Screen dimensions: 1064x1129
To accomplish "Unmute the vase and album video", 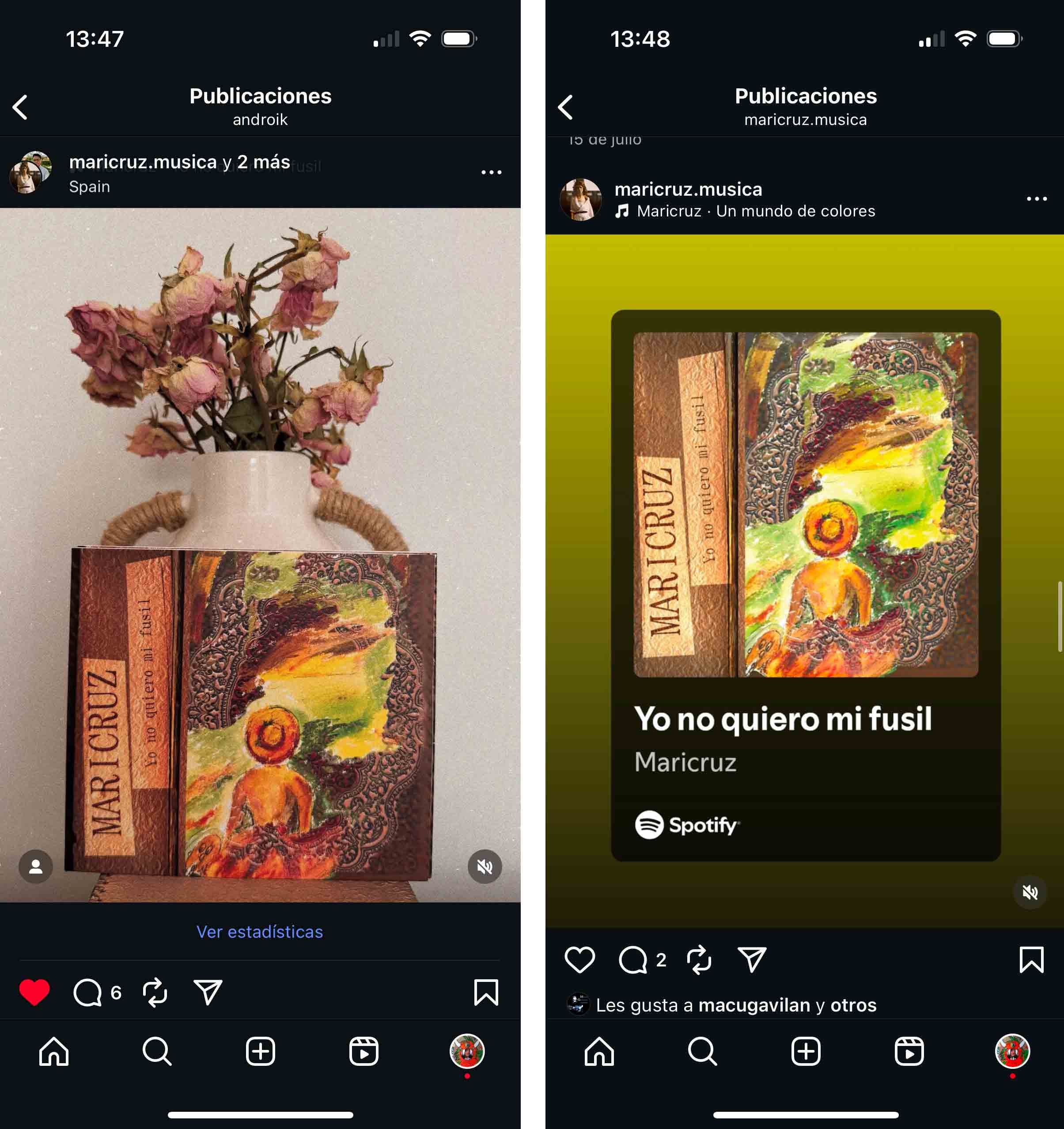I will point(485,867).
